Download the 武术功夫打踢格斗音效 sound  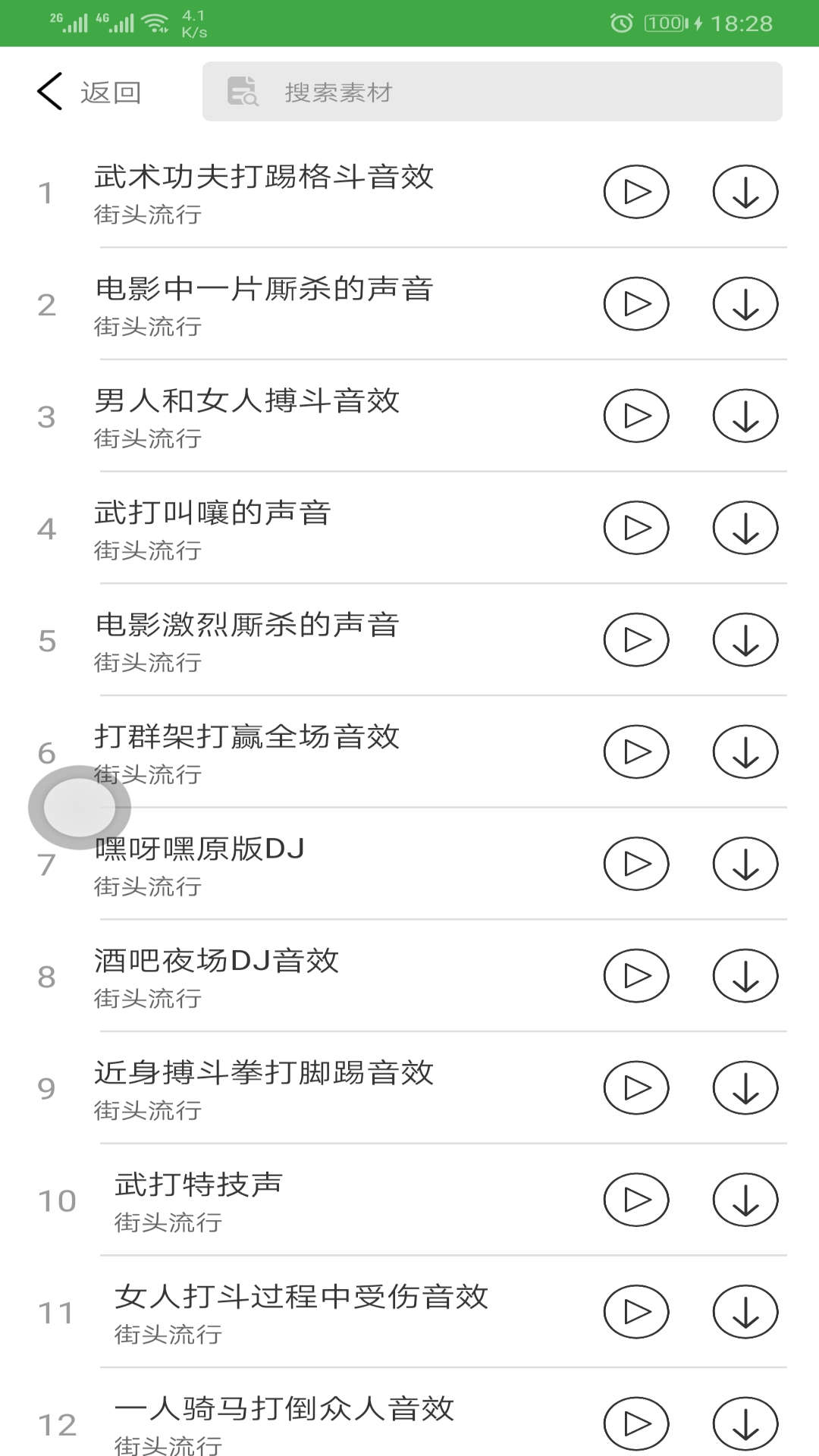click(745, 192)
